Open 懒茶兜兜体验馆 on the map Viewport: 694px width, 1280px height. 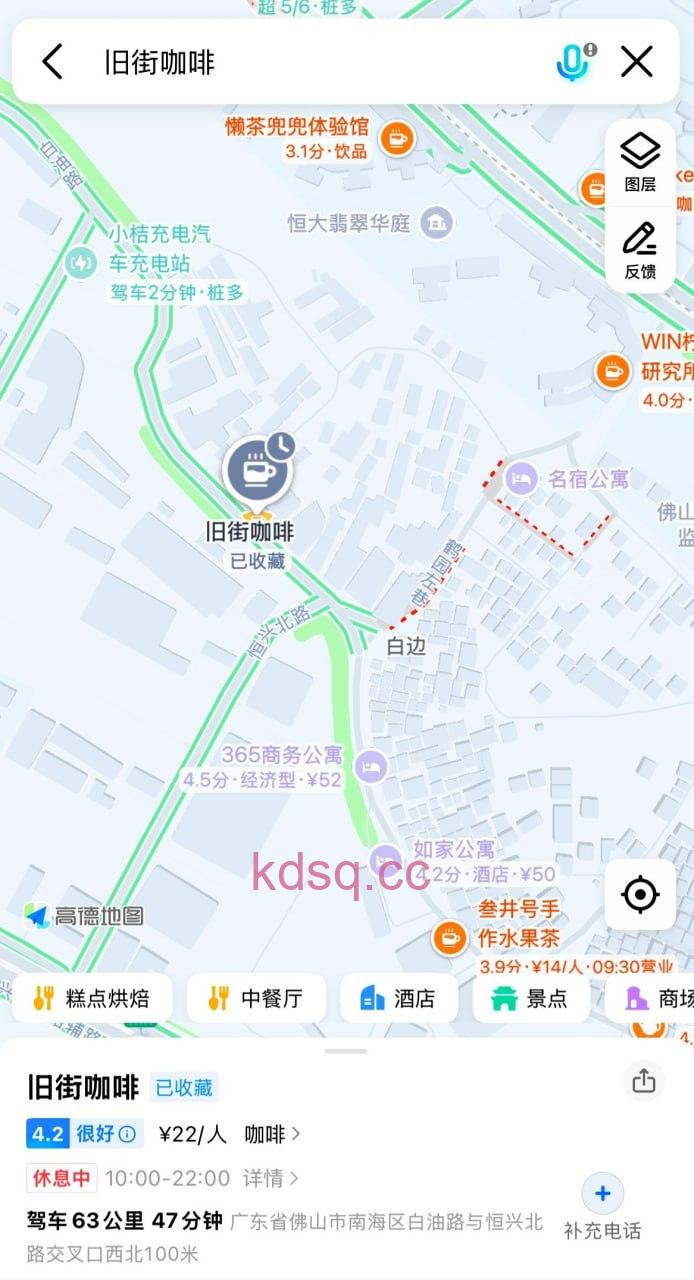397,138
